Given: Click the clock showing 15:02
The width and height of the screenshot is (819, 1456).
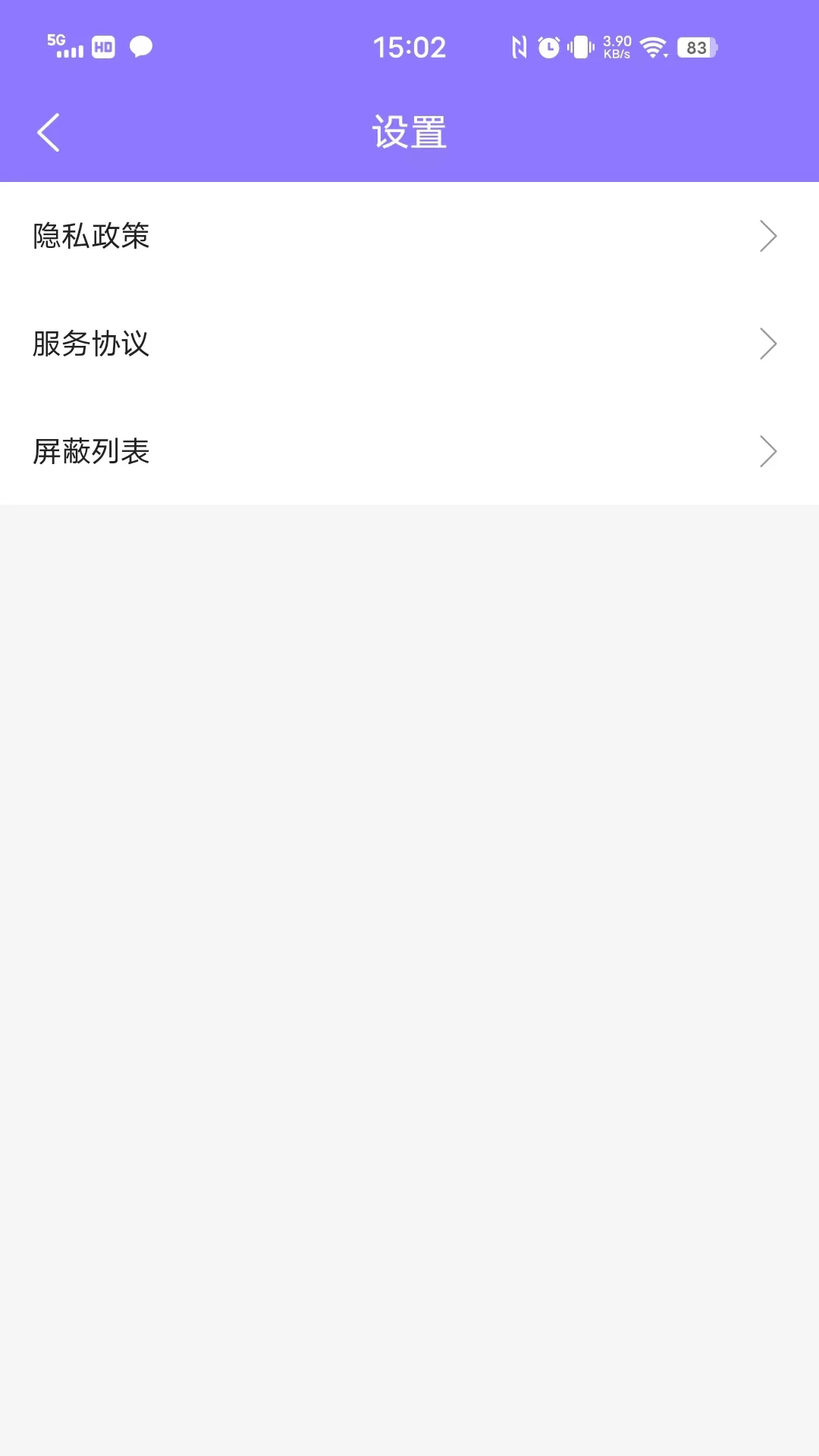Looking at the screenshot, I should point(409,47).
